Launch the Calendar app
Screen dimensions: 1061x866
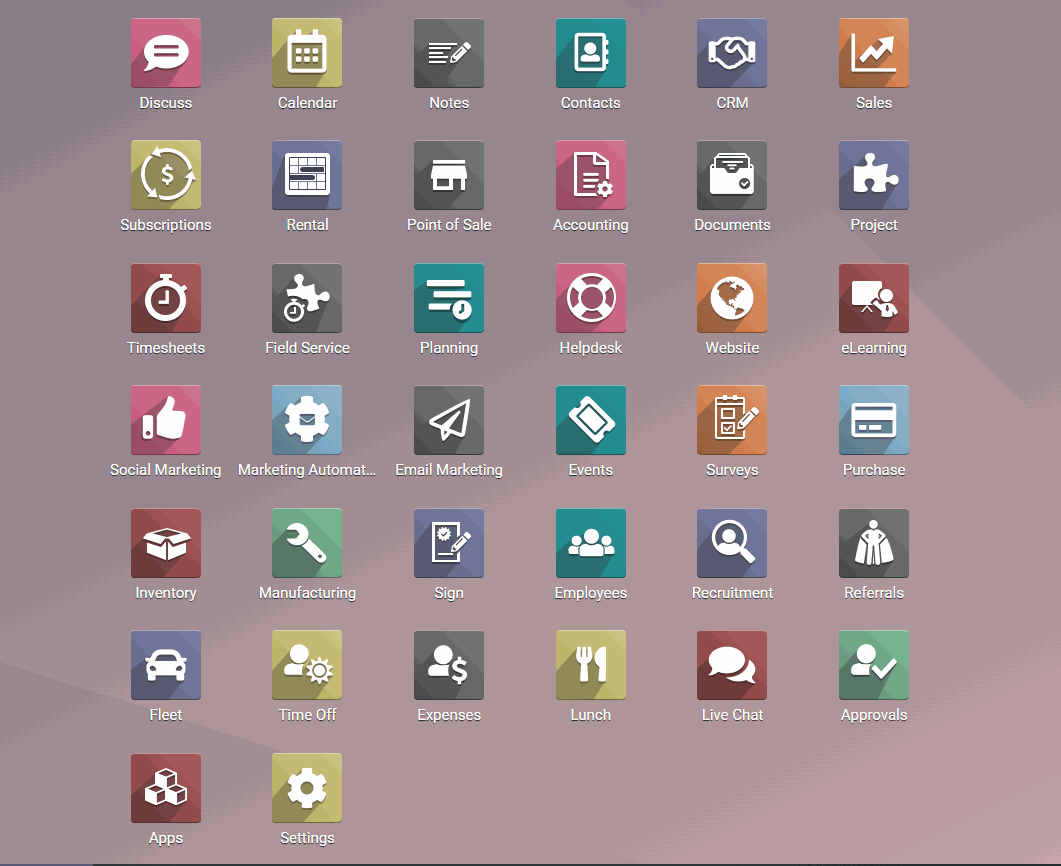coord(307,53)
